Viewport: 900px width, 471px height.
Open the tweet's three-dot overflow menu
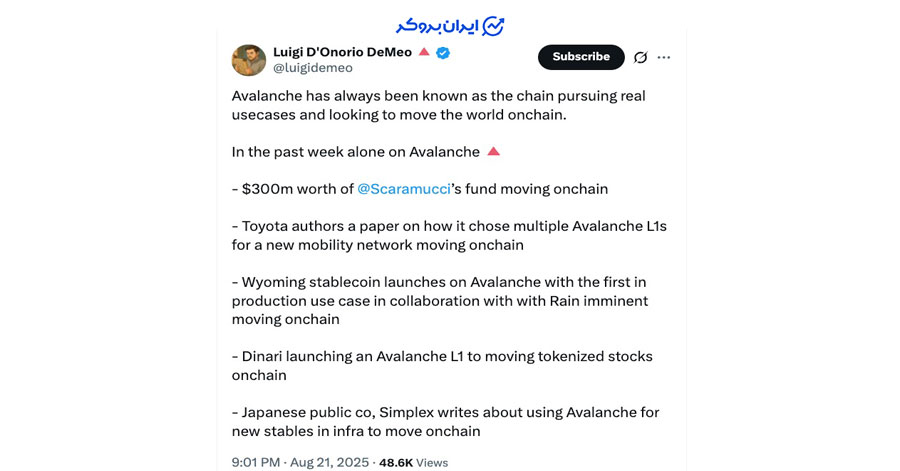pos(664,58)
